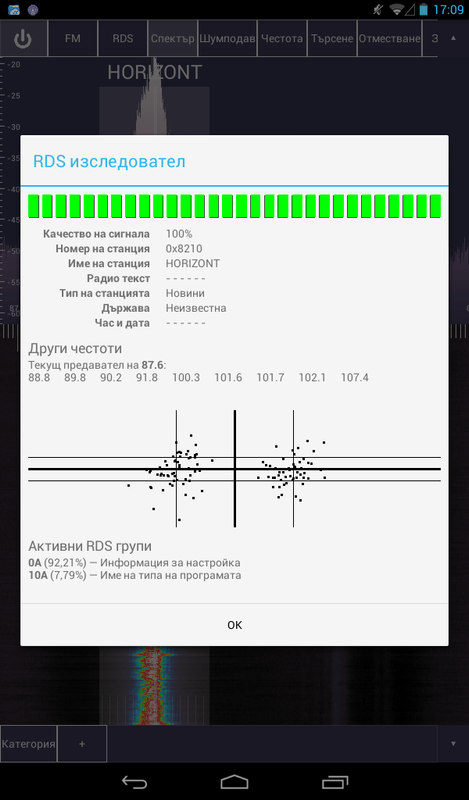Screen dimensions: 469x800
Task: Confirm the RDS dialog with OK
Action: (234, 624)
